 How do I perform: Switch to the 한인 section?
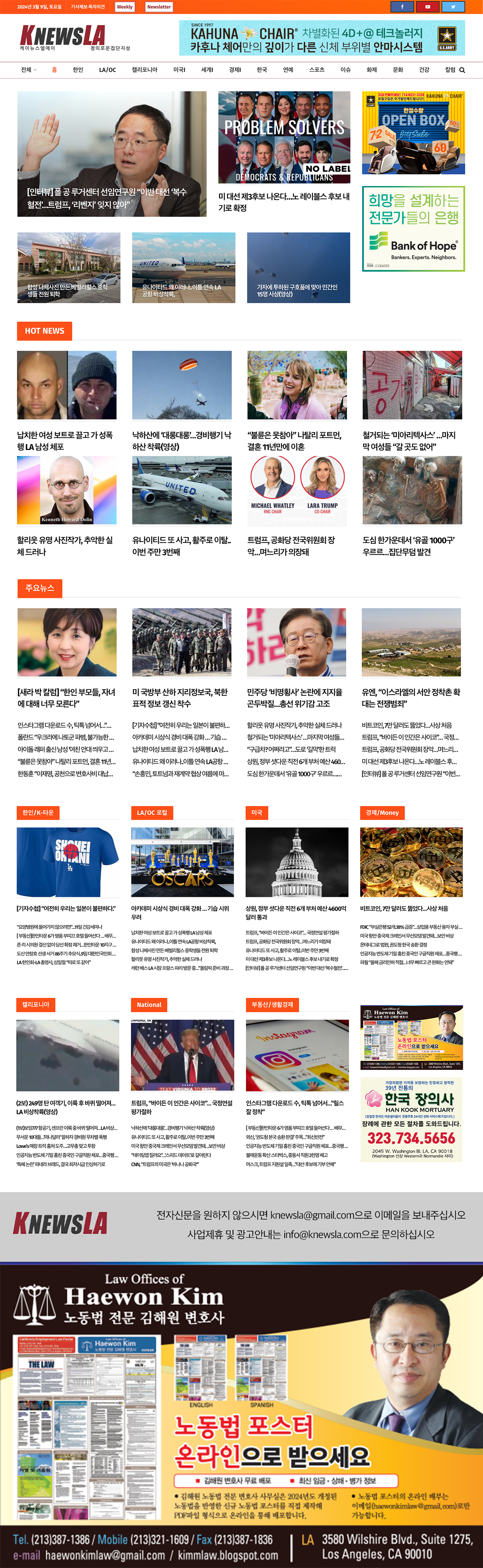[78, 70]
